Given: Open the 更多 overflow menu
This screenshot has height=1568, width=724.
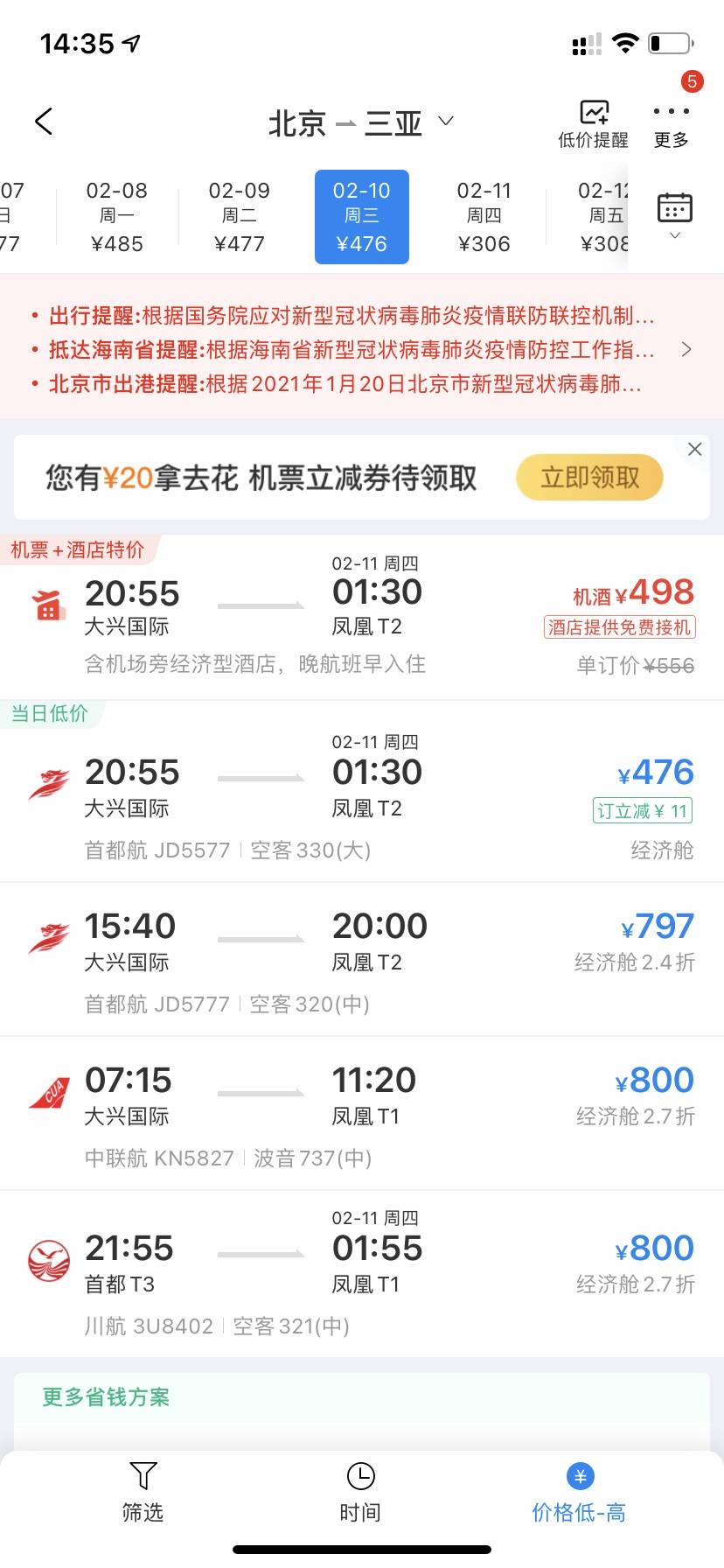Looking at the screenshot, I should pos(671,123).
